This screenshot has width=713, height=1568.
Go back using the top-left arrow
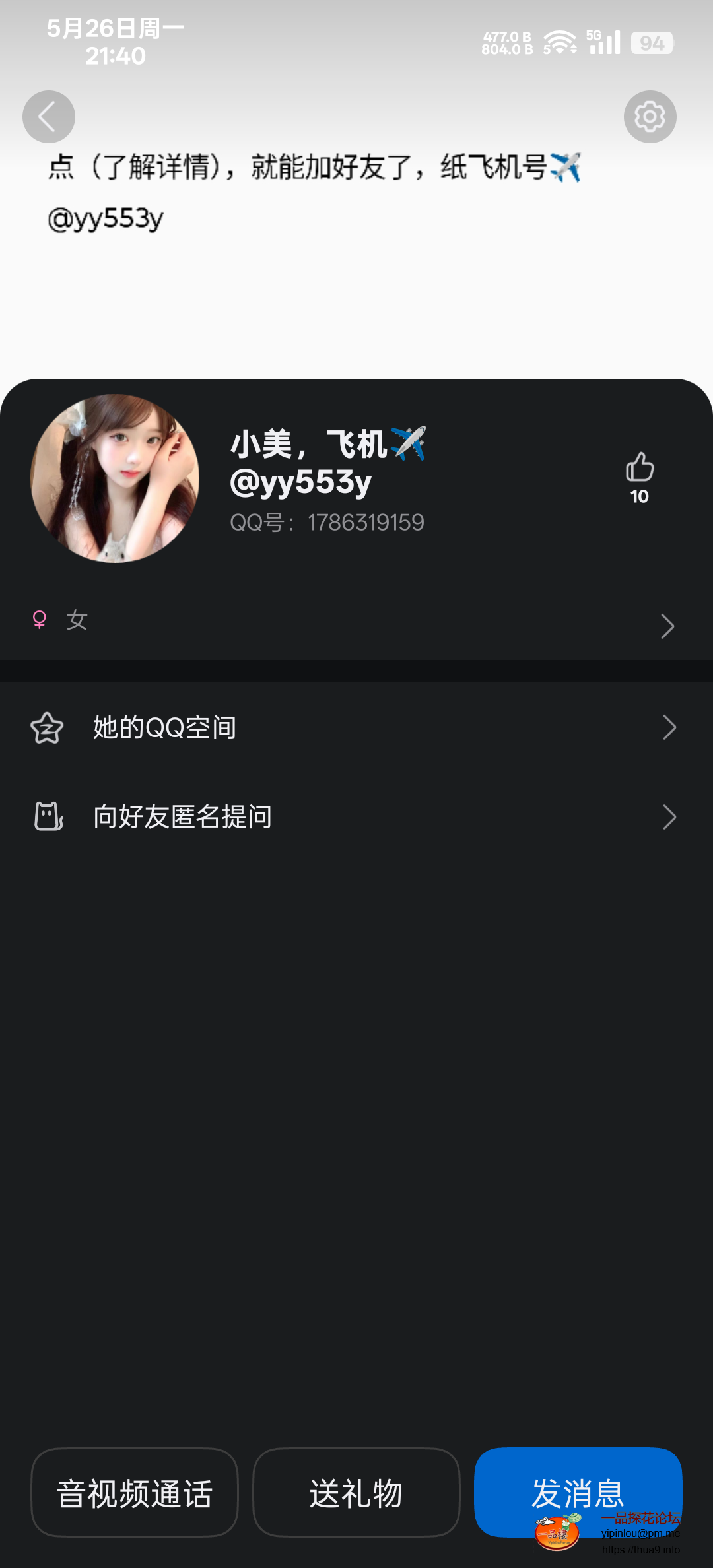(48, 117)
